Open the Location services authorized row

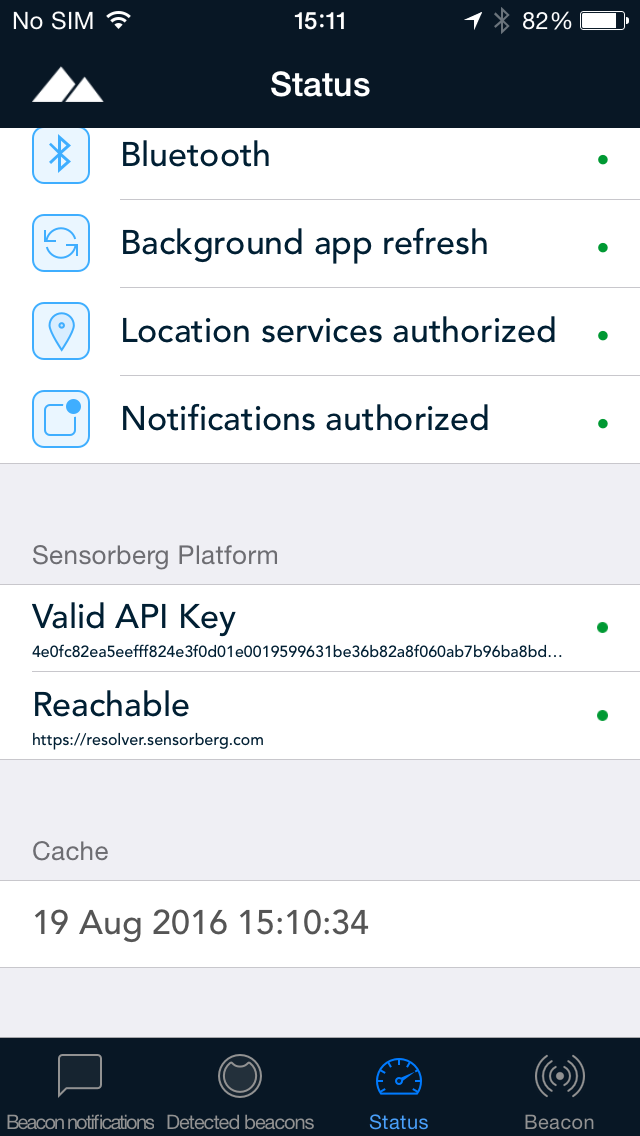coord(320,332)
